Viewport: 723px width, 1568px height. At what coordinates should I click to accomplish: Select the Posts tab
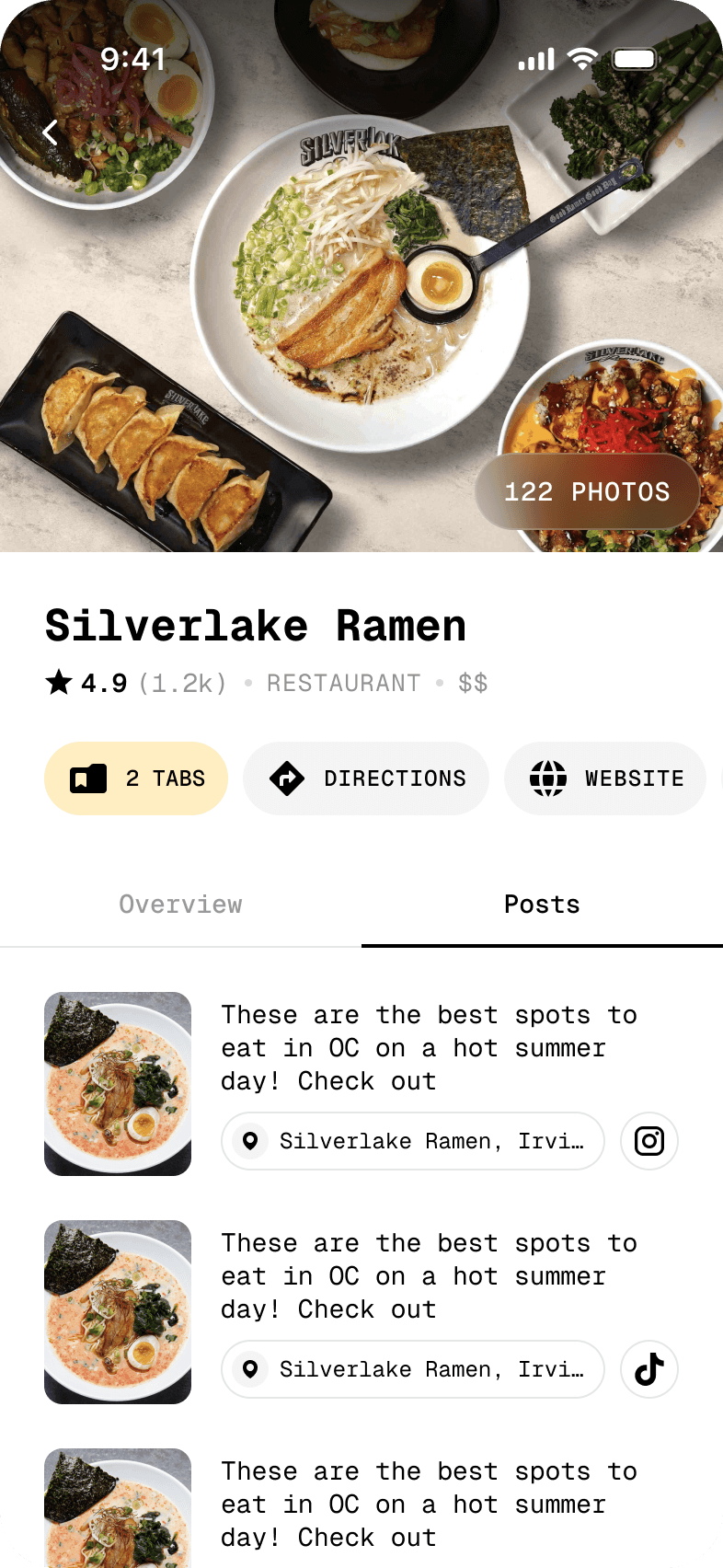tap(542, 905)
